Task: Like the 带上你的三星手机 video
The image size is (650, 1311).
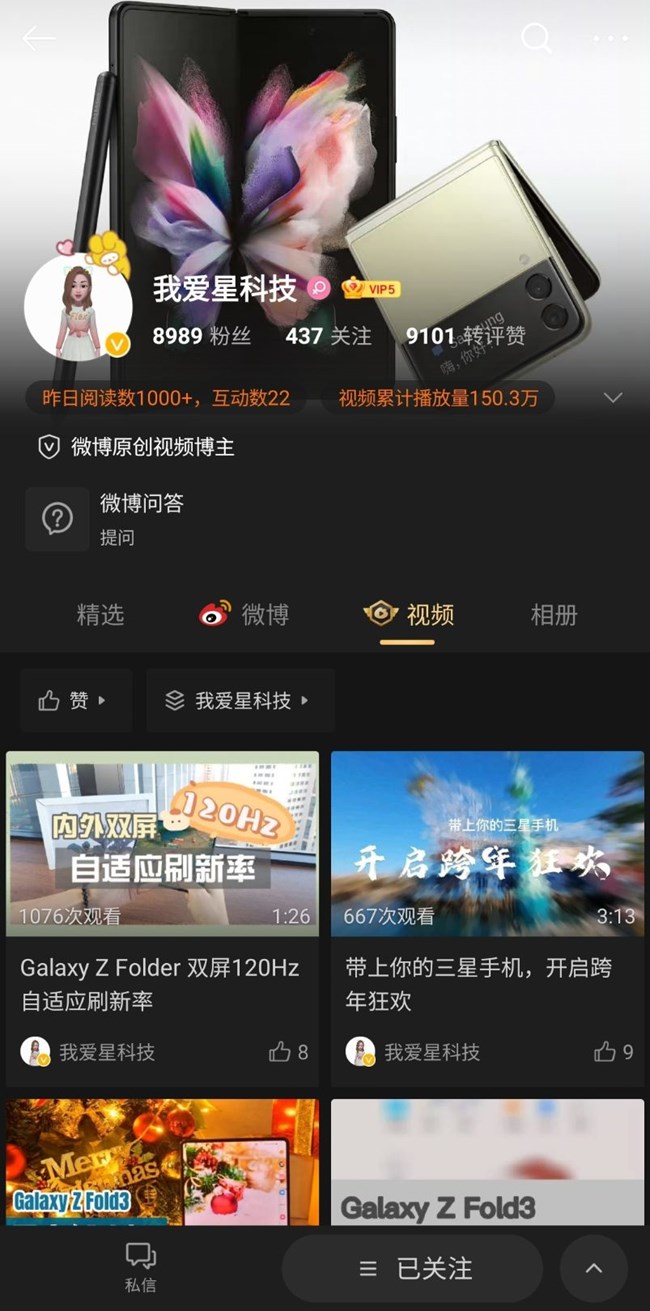Action: pyautogui.click(x=613, y=1051)
